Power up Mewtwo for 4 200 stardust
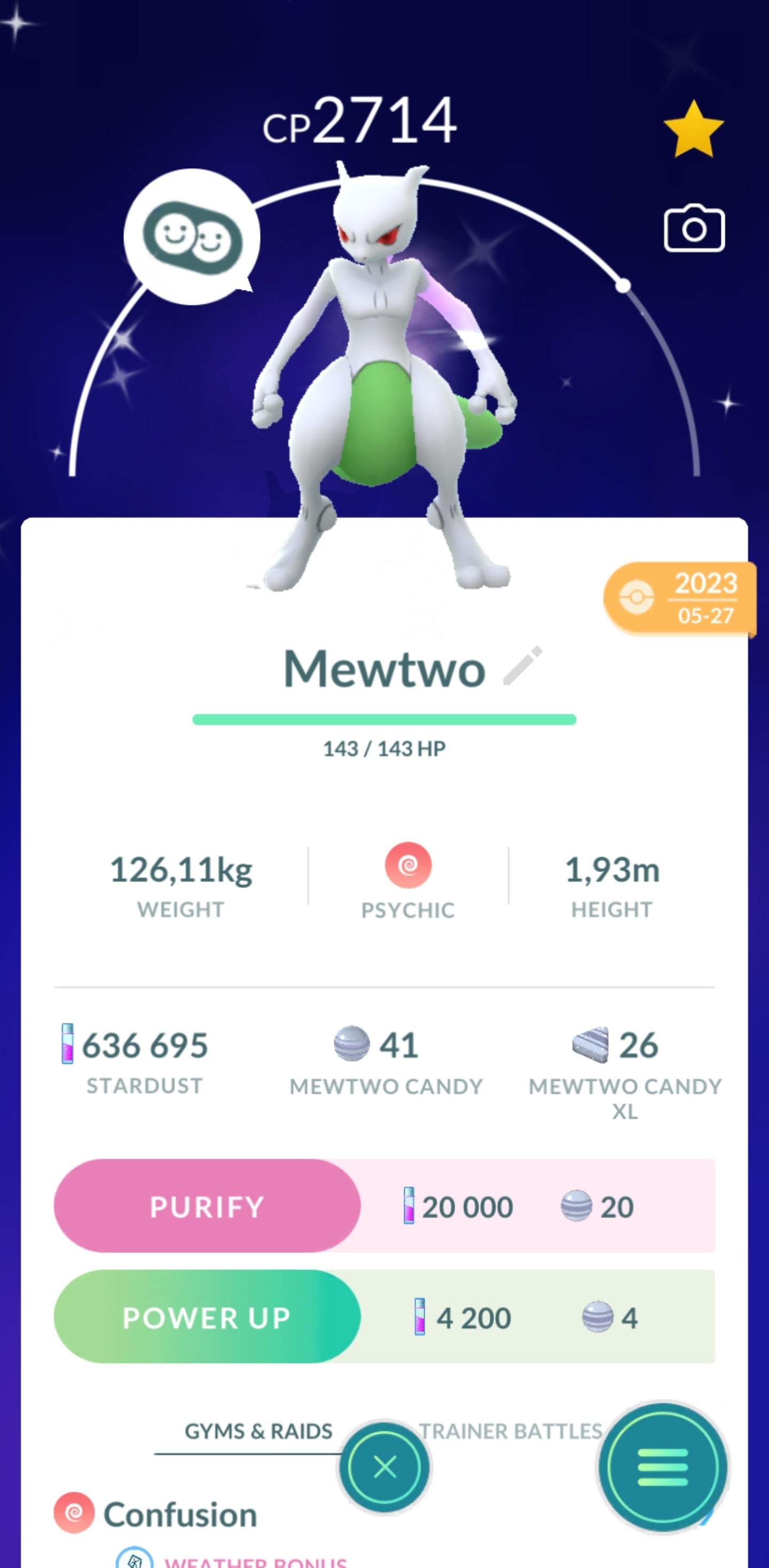This screenshot has width=769, height=1568. click(207, 1317)
